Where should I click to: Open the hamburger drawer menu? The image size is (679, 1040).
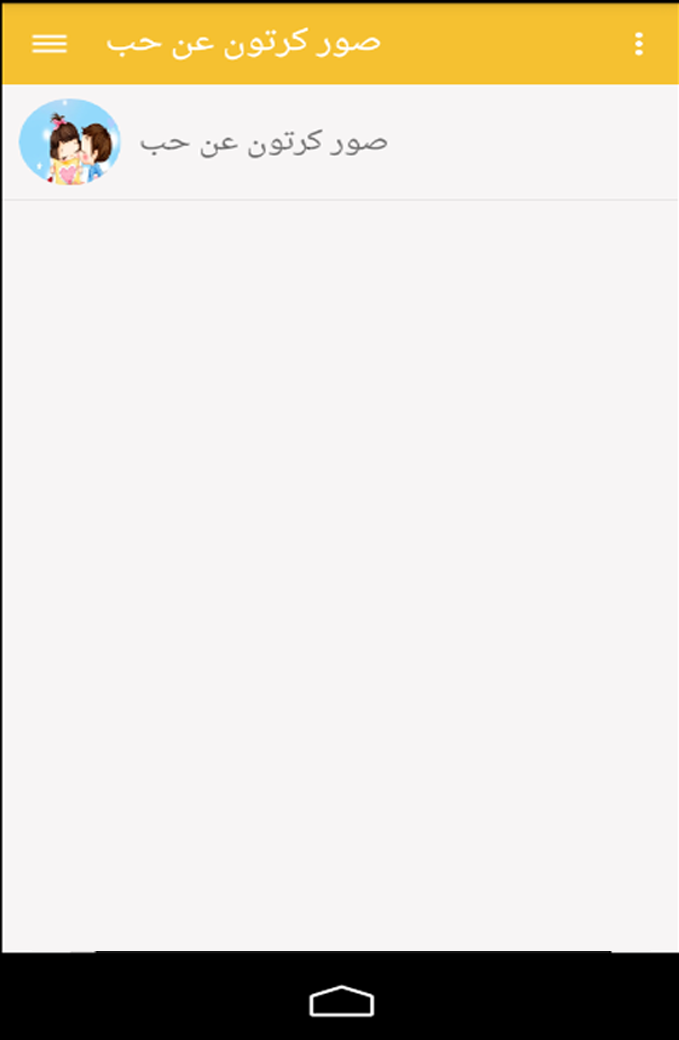pos(49,43)
